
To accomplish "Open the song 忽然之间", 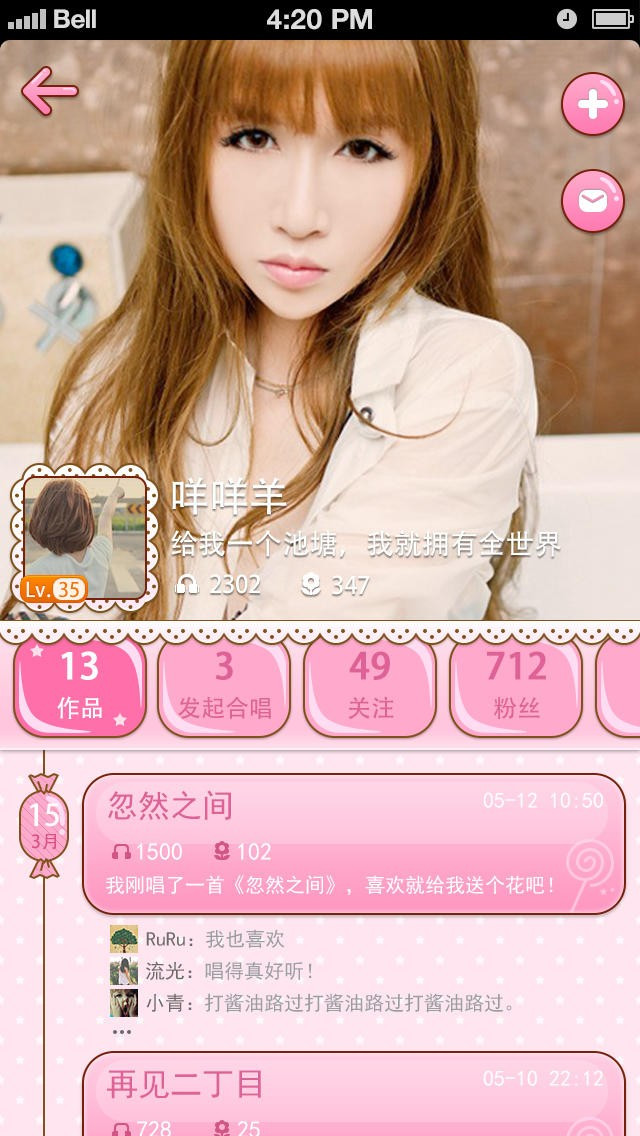I will coord(353,843).
